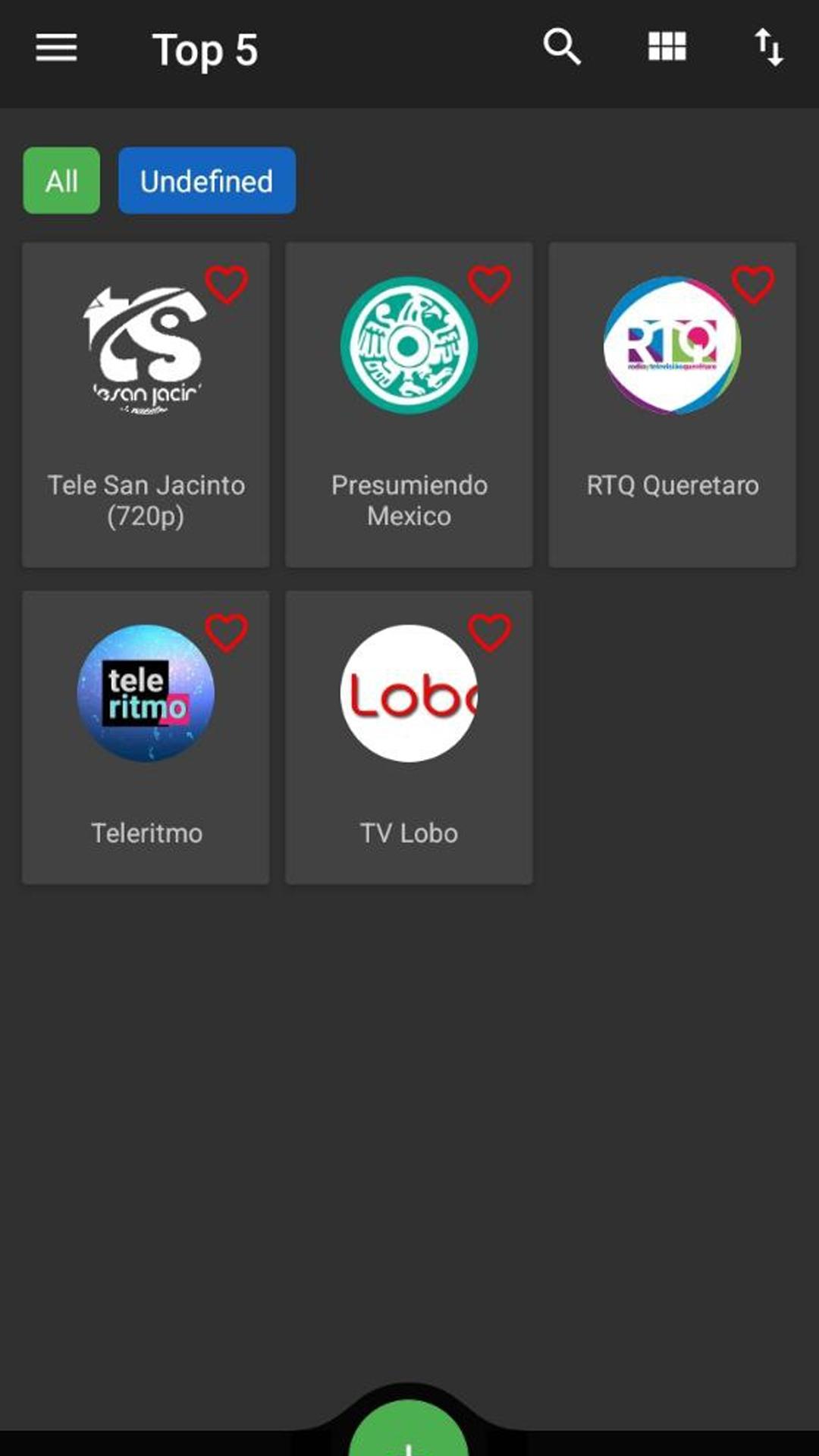Favorite Presumiendo Mexico with the heart
819x1456 pixels.
click(x=490, y=285)
